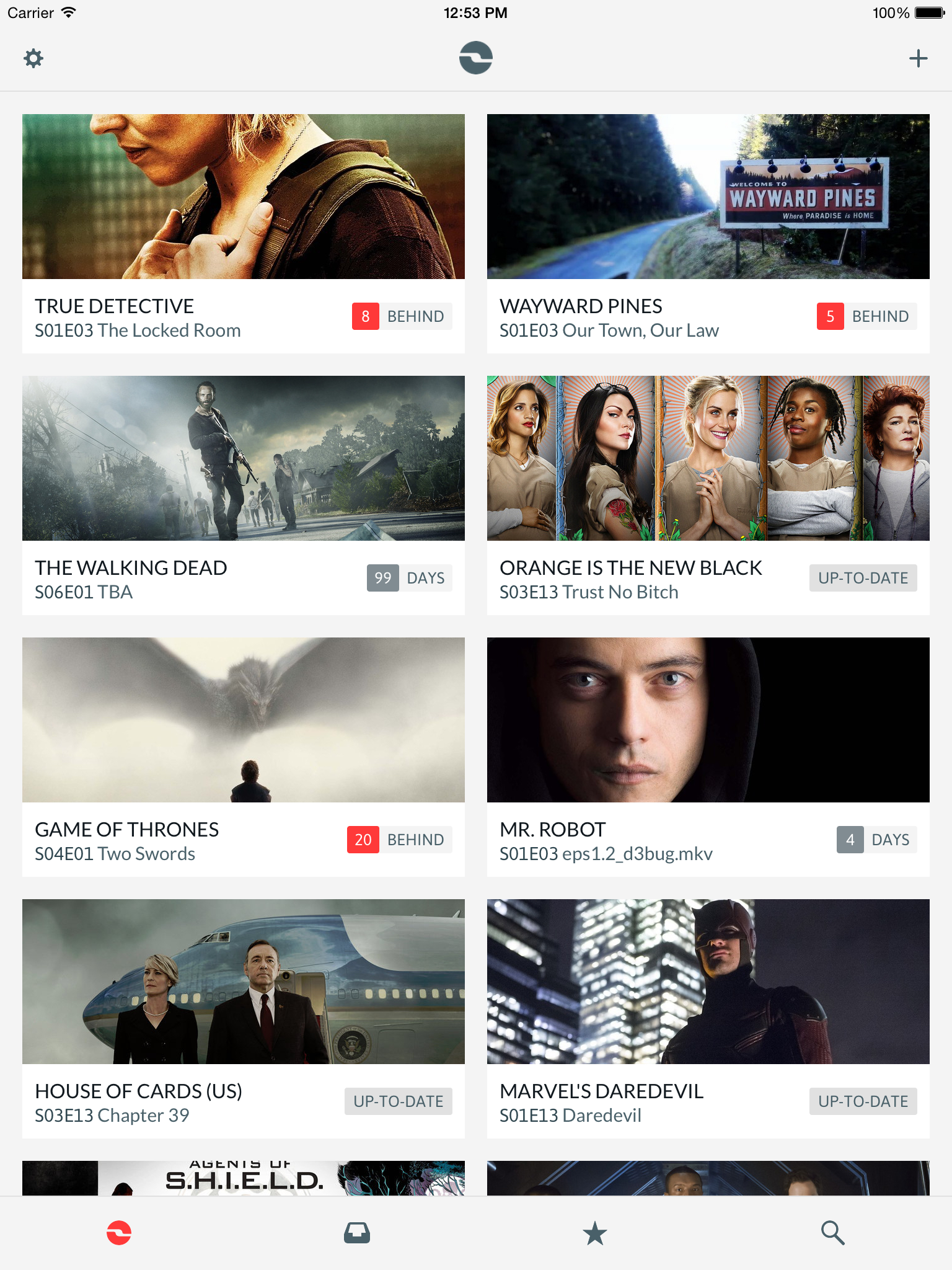Switch to the inbox tab
952x1270 pixels.
pos(357,1233)
